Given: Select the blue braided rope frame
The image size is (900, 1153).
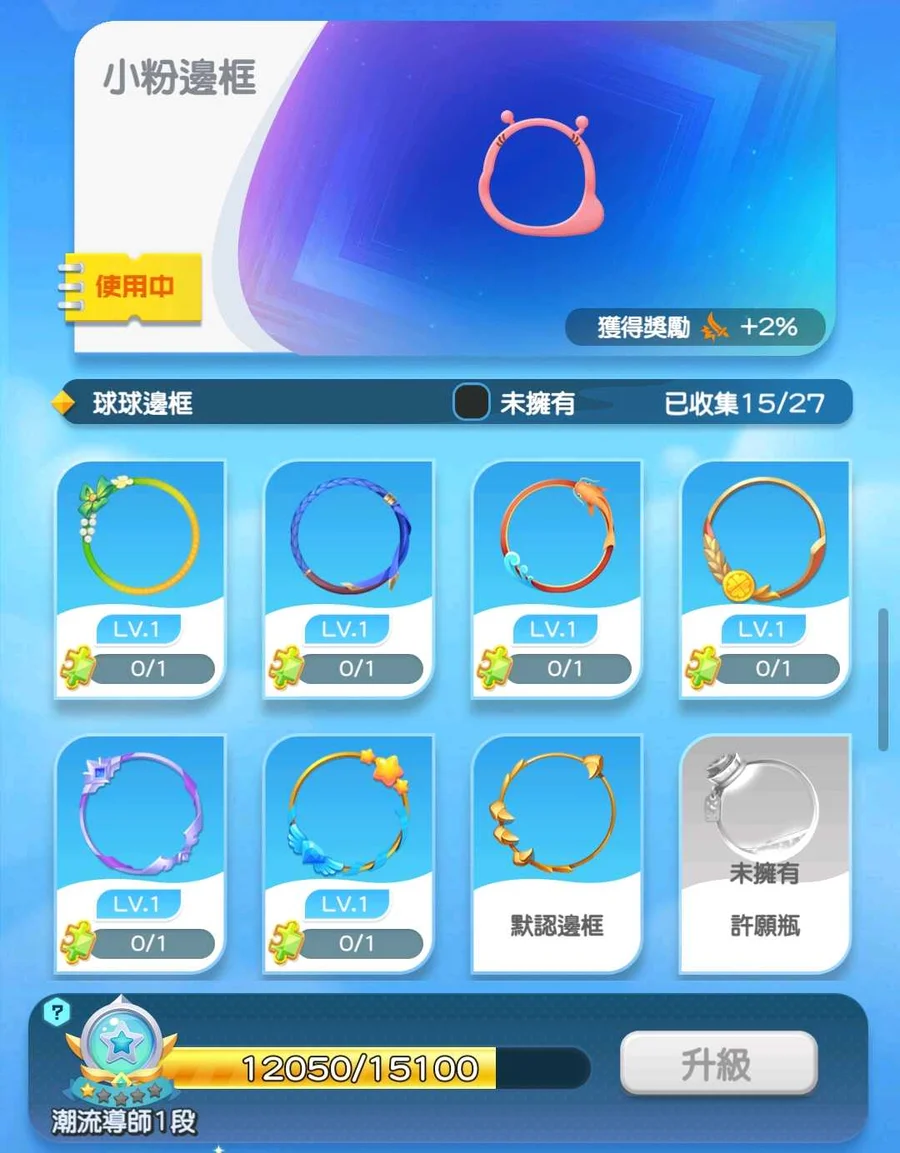Looking at the screenshot, I should (x=349, y=579).
